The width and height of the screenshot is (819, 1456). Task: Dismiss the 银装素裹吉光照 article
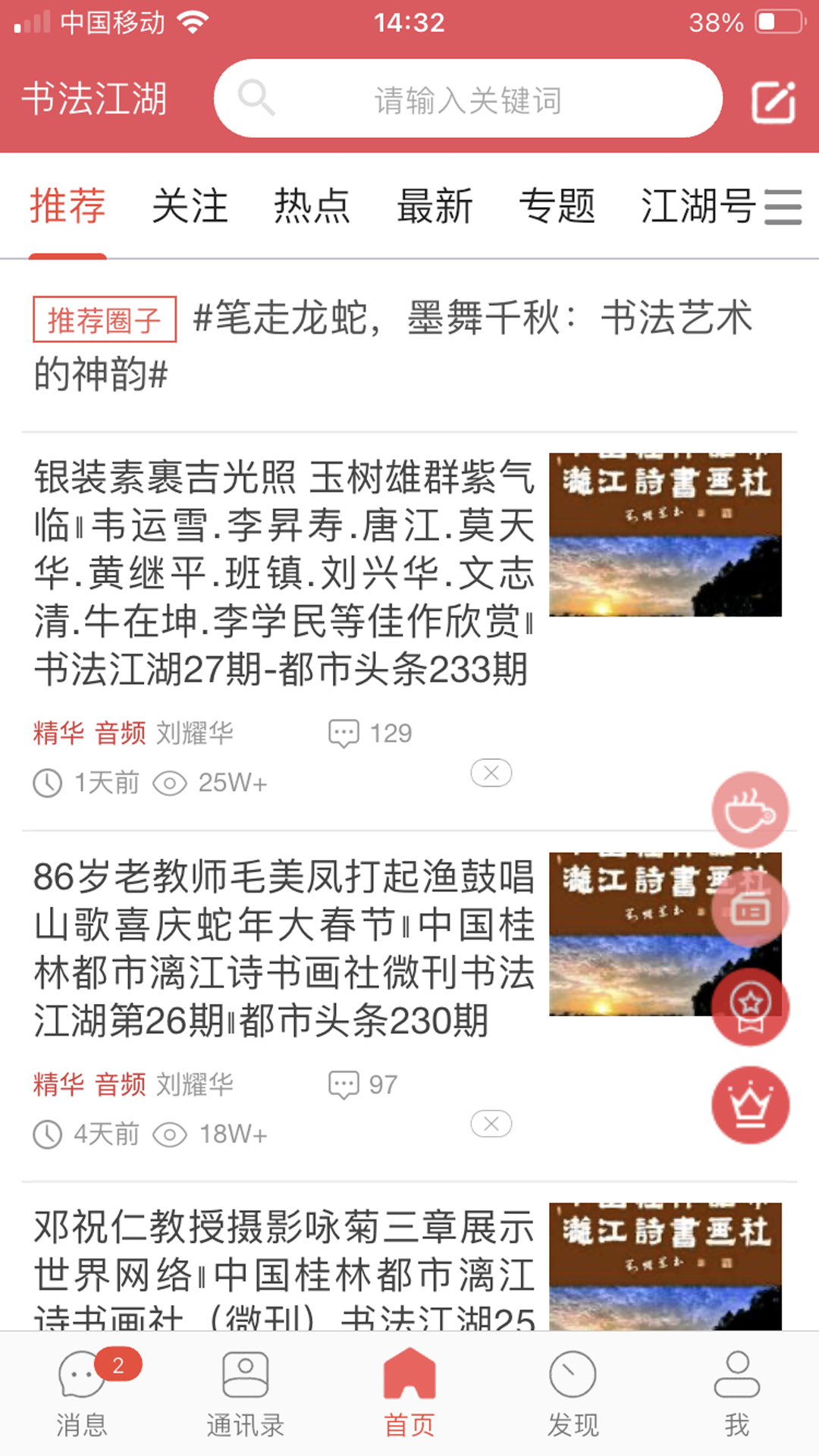point(491,773)
